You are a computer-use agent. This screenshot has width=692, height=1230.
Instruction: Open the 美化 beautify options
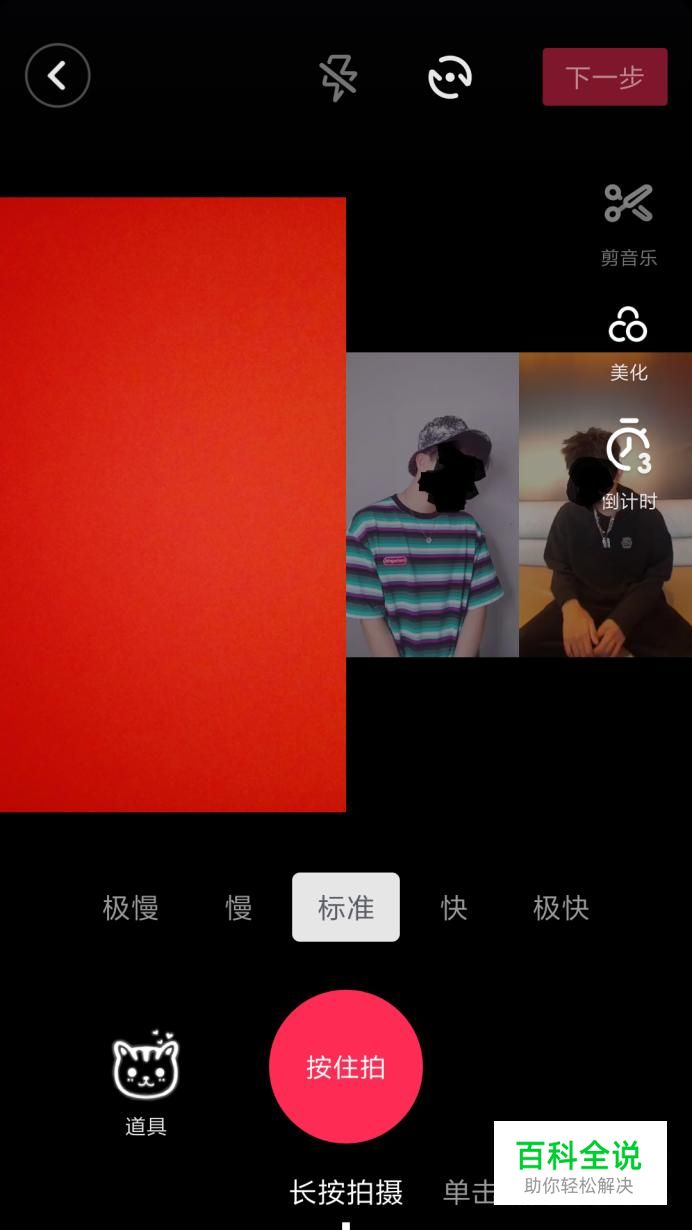[629, 345]
